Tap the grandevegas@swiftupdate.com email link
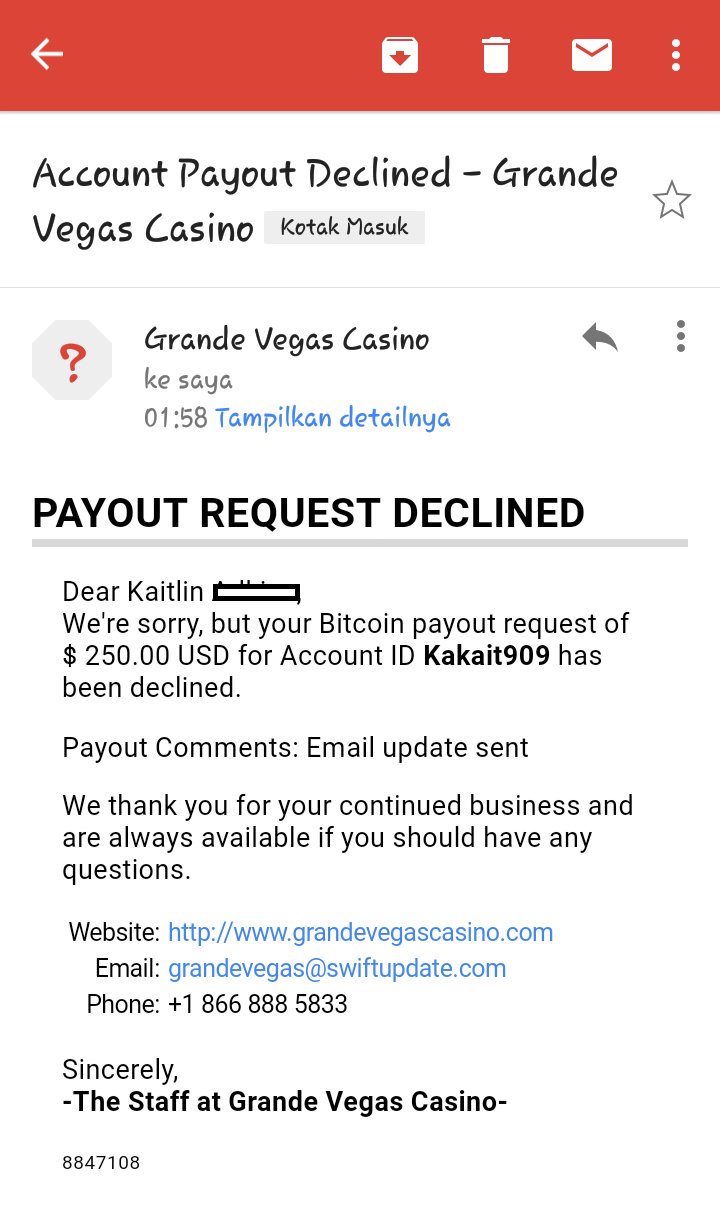720x1229 pixels. pyautogui.click(x=337, y=968)
